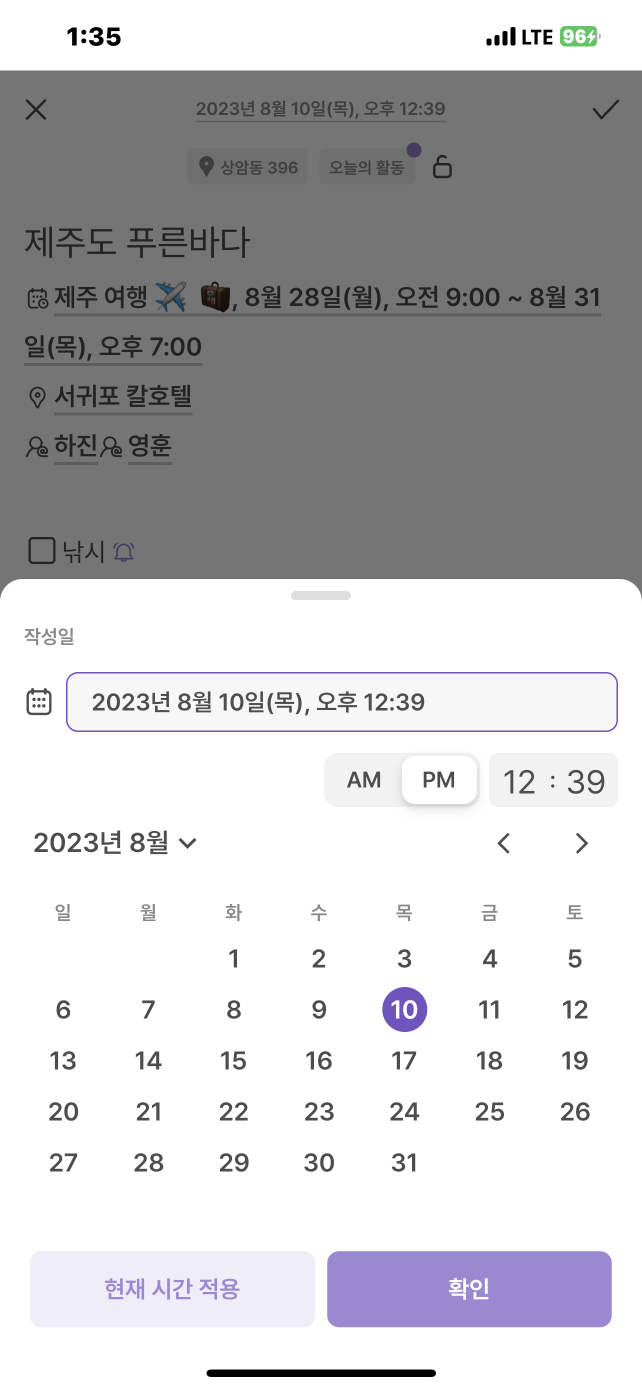Switch time to AM
The height and width of the screenshot is (1389, 642).
pos(364,780)
